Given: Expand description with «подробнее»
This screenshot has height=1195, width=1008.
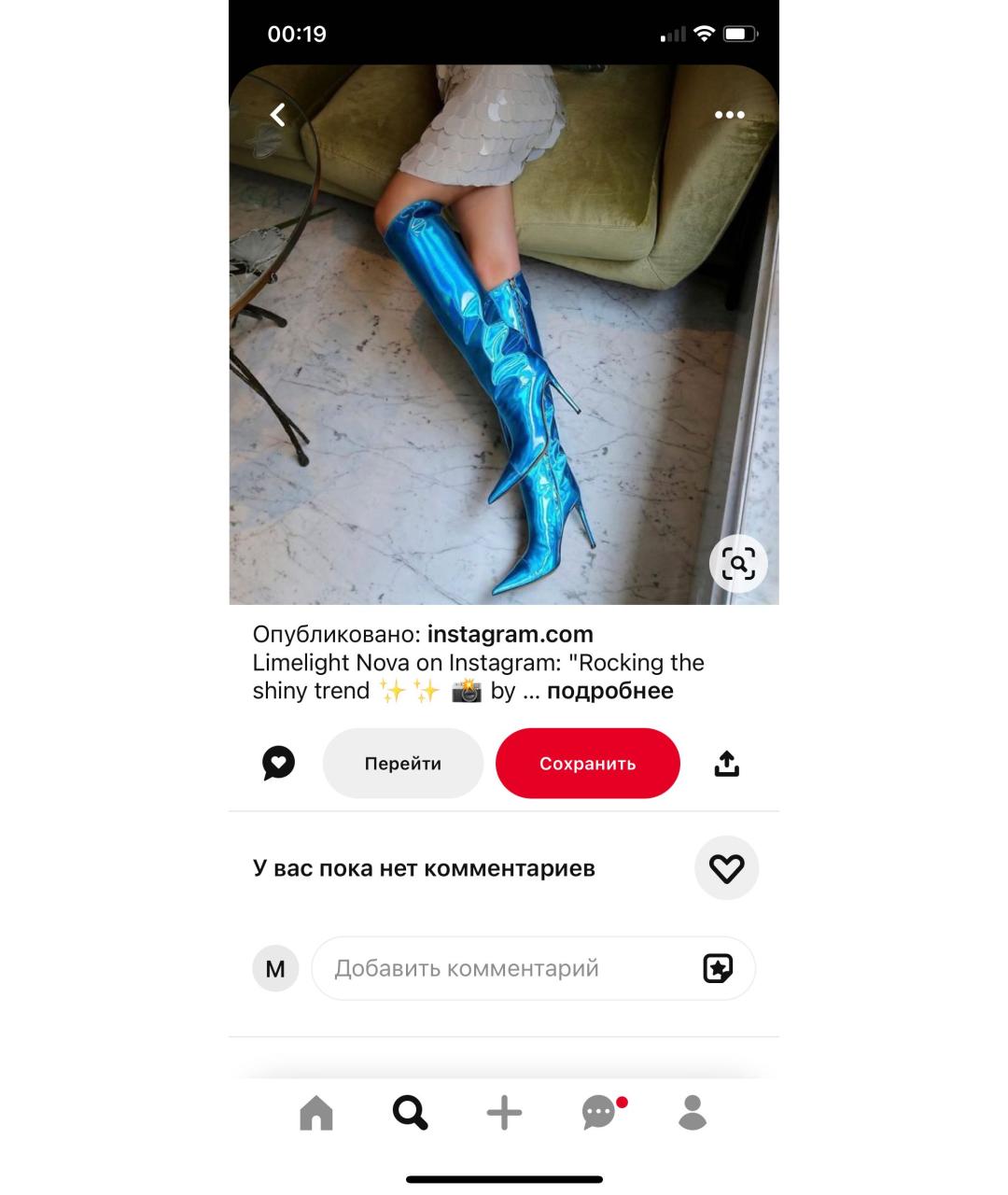Looking at the screenshot, I should tap(609, 691).
